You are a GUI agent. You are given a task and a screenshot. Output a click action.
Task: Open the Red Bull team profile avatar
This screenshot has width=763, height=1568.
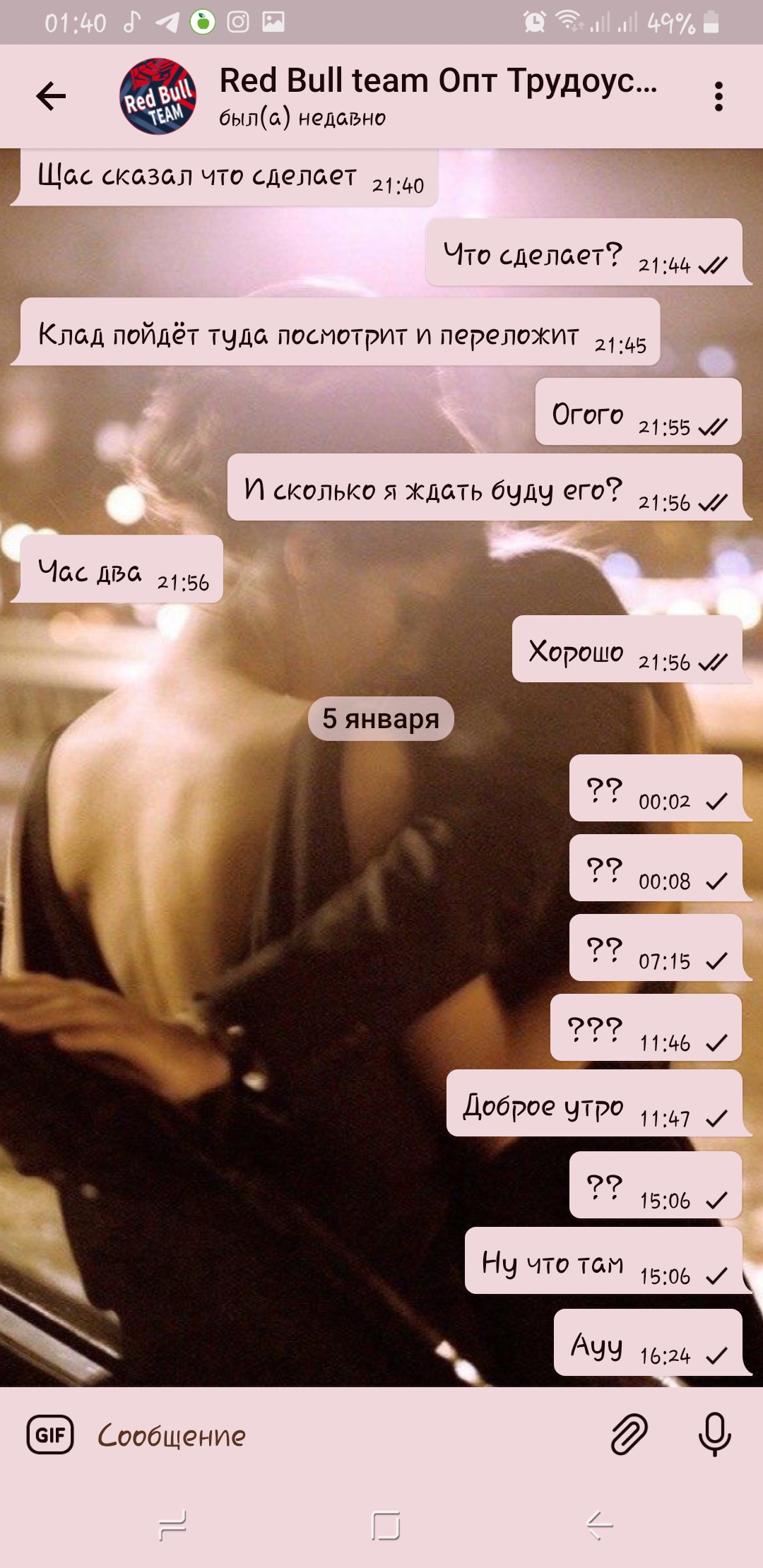click(158, 96)
